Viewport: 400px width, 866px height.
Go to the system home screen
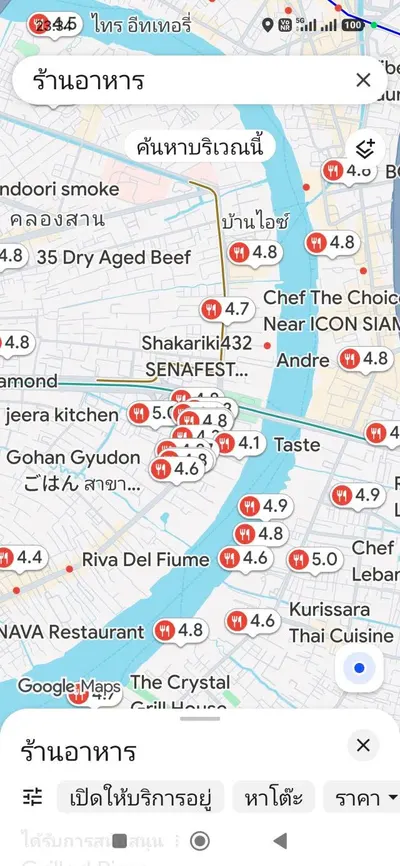[x=199, y=841]
